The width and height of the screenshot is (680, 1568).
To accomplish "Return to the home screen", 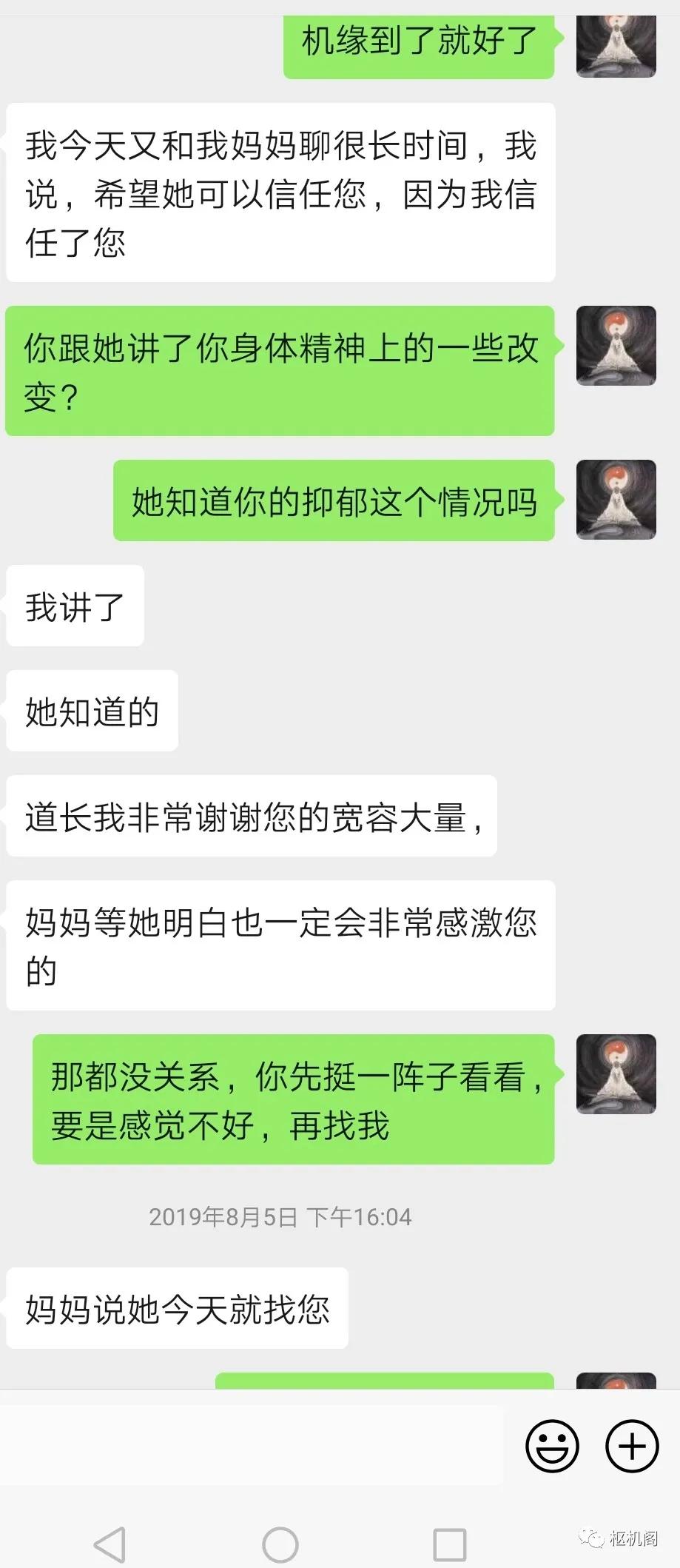I will 280,1544.
